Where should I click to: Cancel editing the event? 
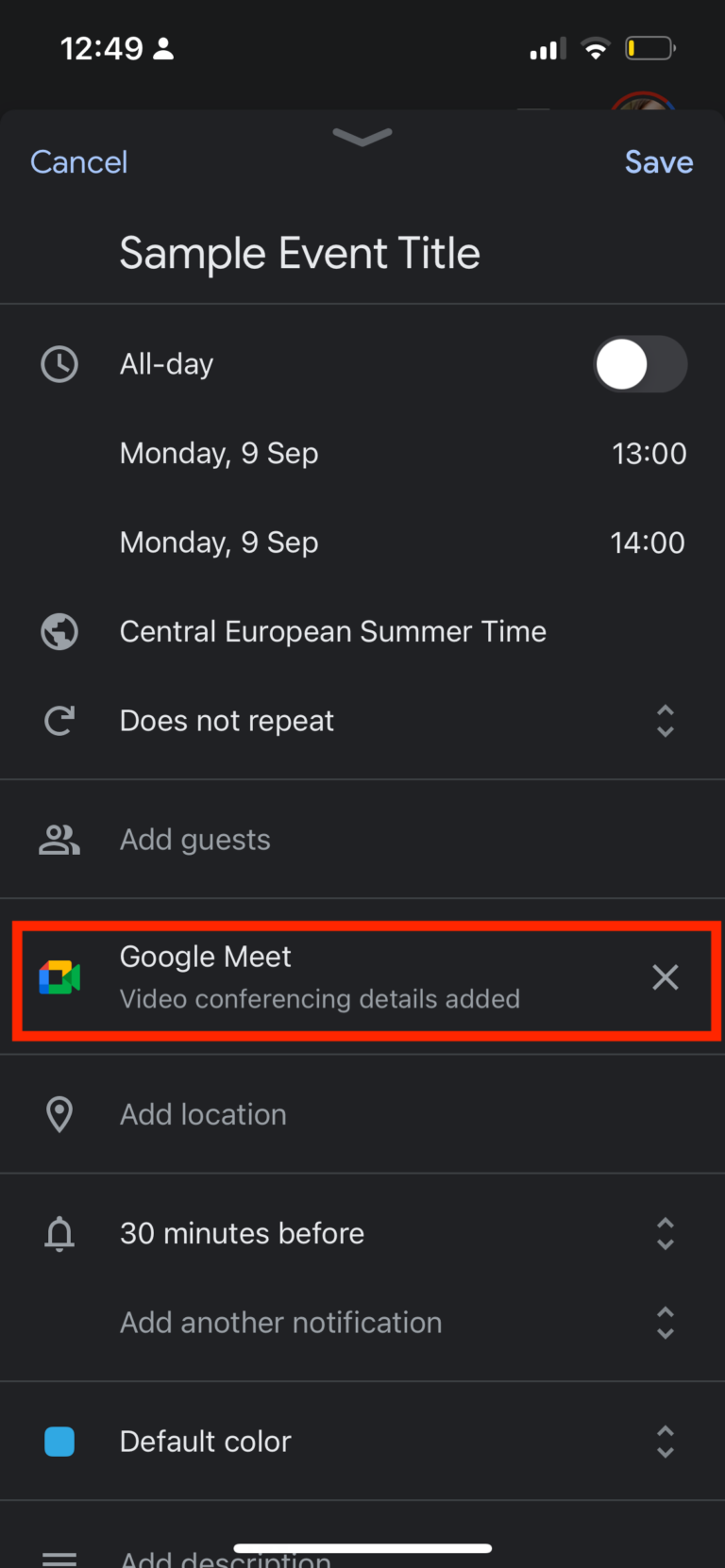(x=78, y=161)
